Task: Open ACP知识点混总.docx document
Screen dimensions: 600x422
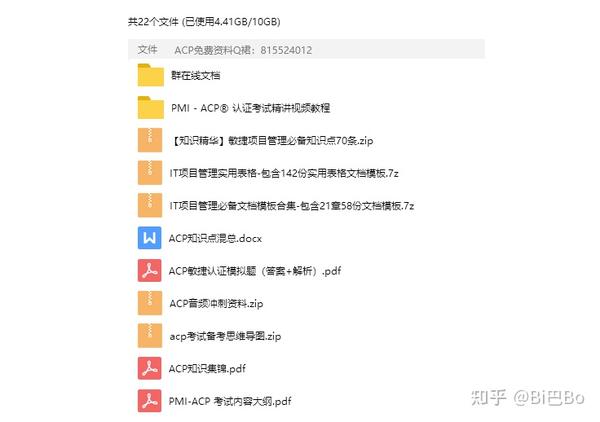Action: pos(215,238)
